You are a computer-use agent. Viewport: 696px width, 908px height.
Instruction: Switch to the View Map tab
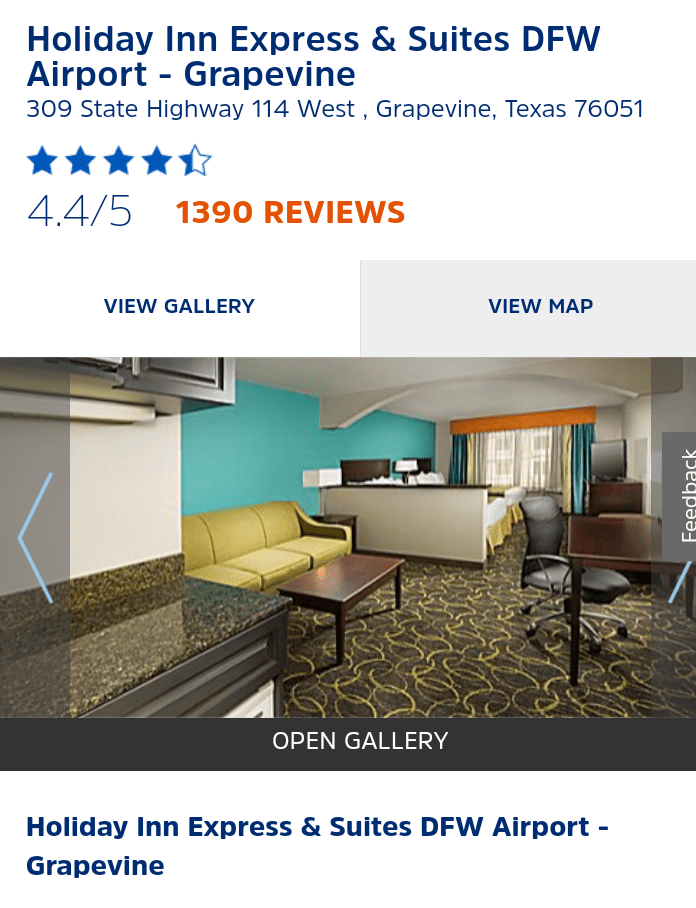540,307
